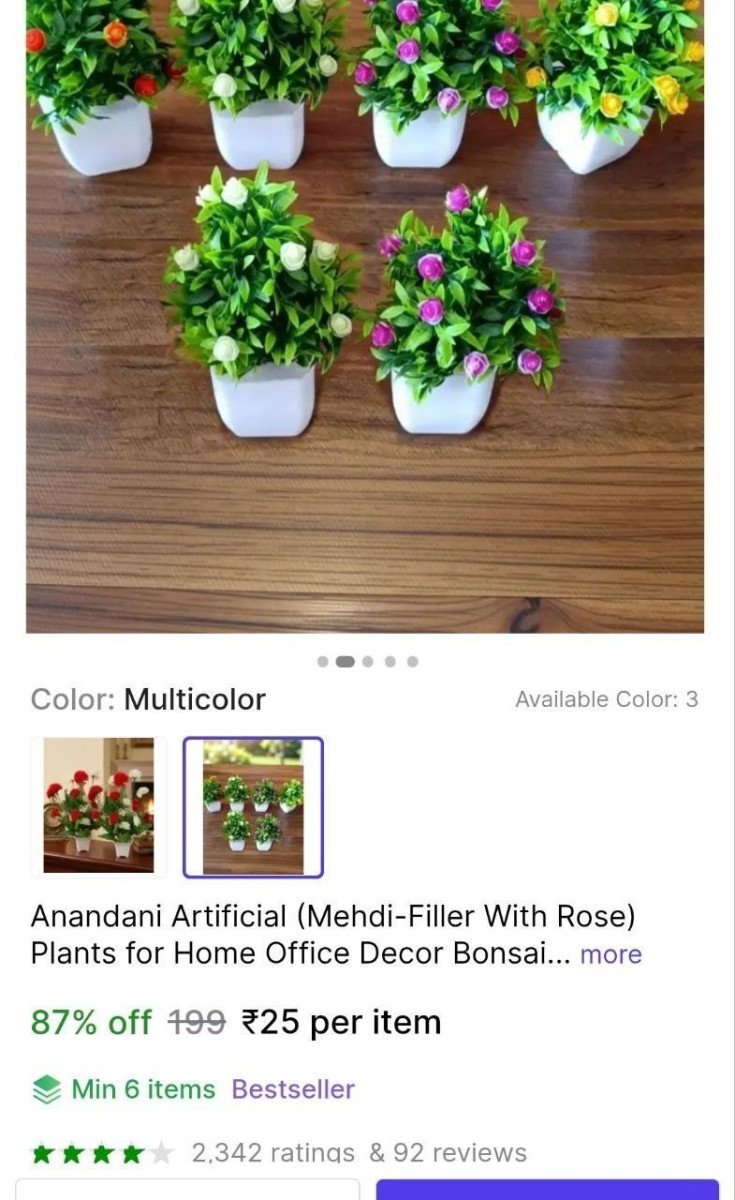Screen dimensions: 735x1200
Task: Select the highlighted multicolor plant thumbnail
Action: click(252, 806)
